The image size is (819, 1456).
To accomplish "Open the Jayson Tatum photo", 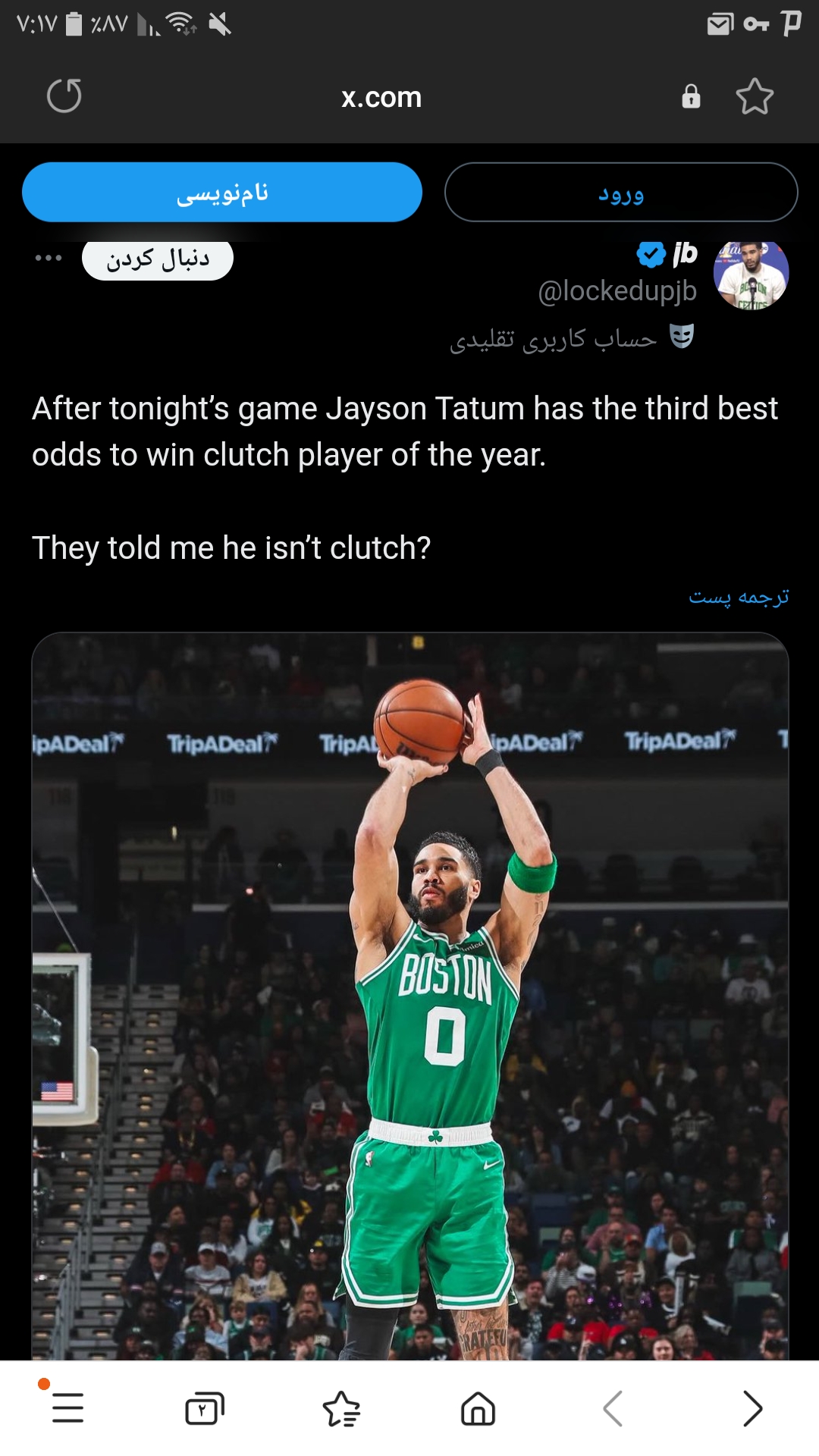I will [410, 996].
